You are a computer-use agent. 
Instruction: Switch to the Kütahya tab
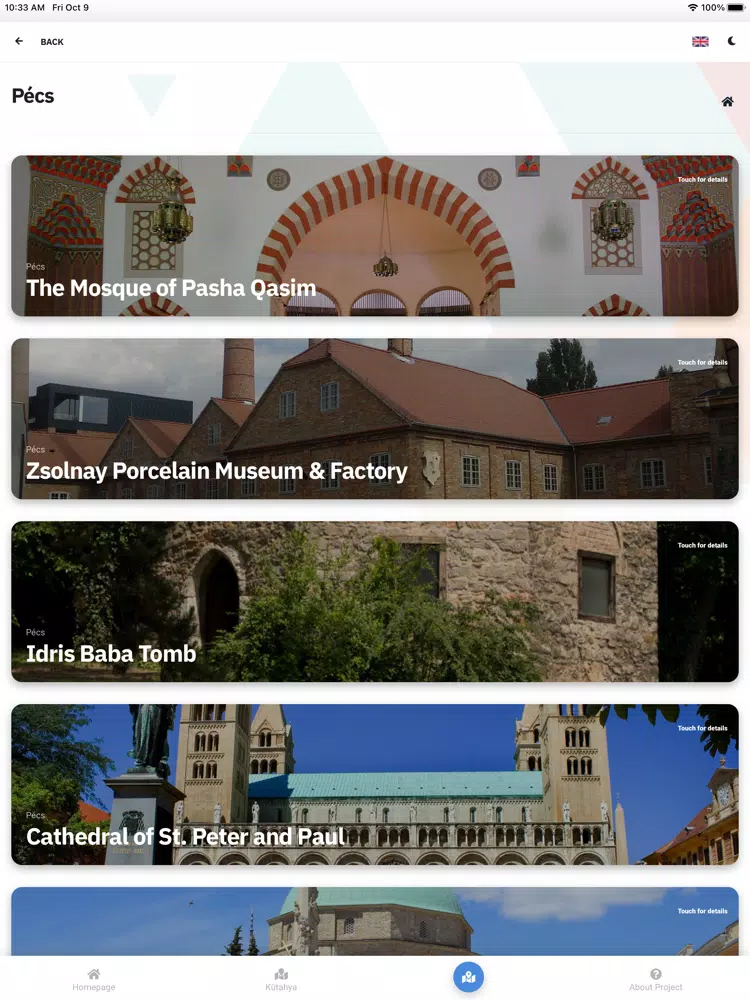[x=281, y=979]
